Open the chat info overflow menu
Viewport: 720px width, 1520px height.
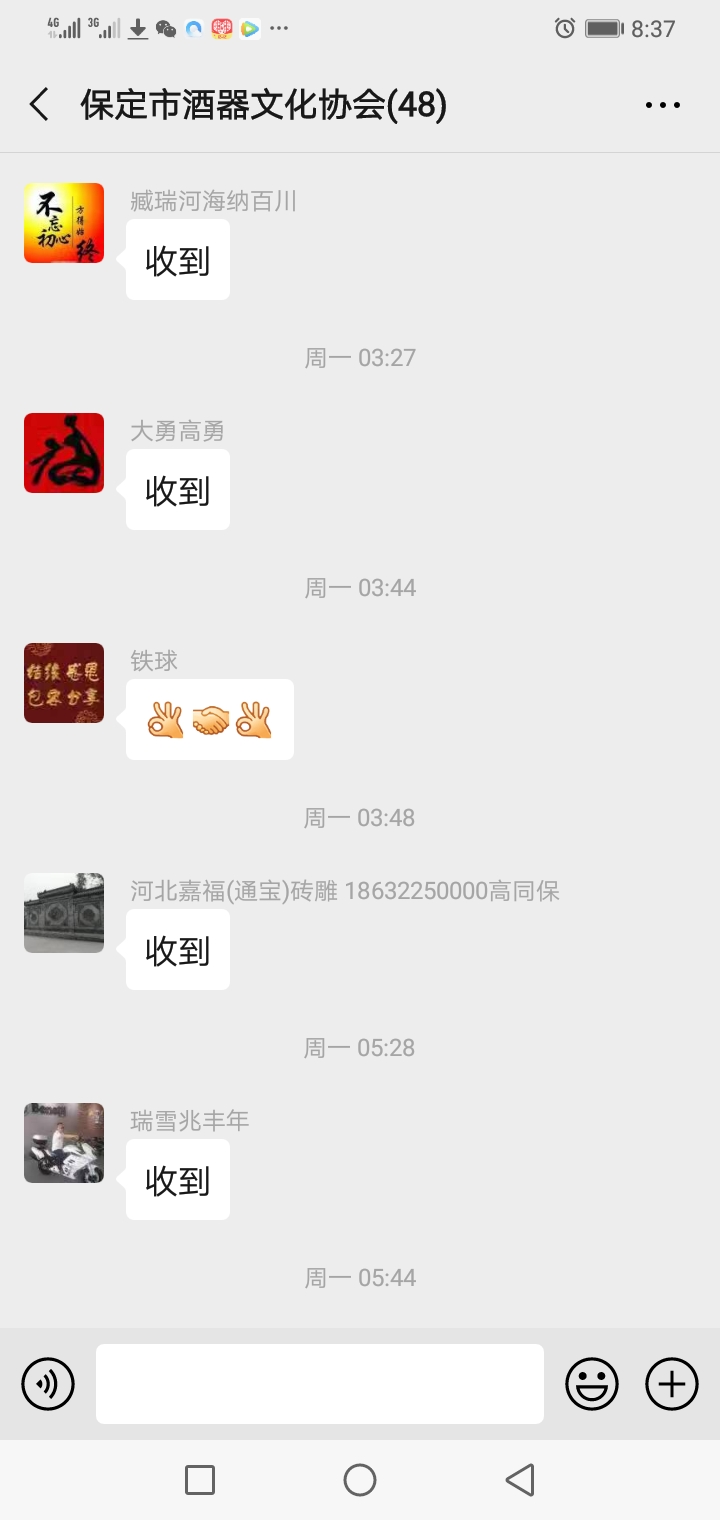click(x=662, y=104)
